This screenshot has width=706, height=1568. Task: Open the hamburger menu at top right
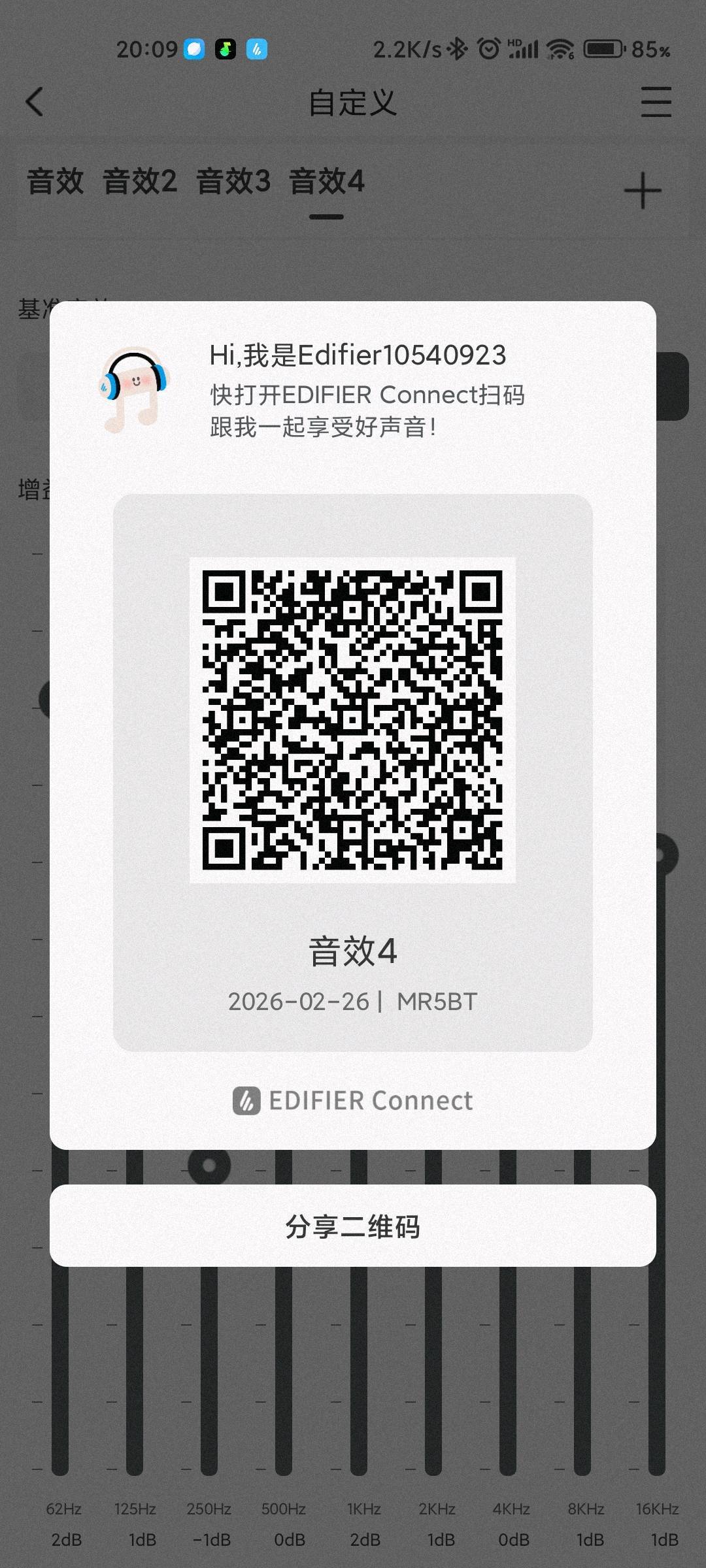point(656,103)
